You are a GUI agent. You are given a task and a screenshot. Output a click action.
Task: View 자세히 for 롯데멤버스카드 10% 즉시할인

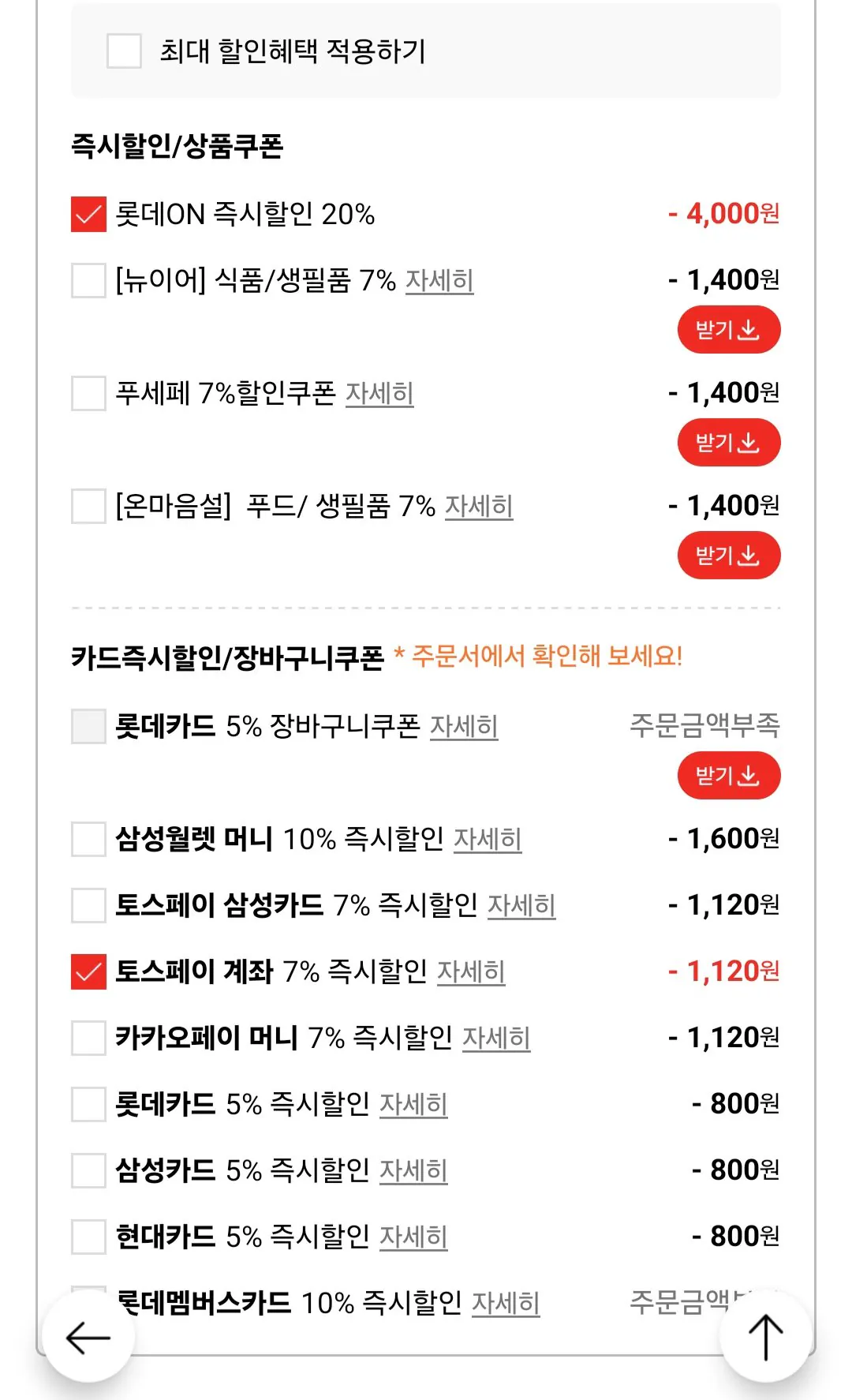tap(506, 1303)
